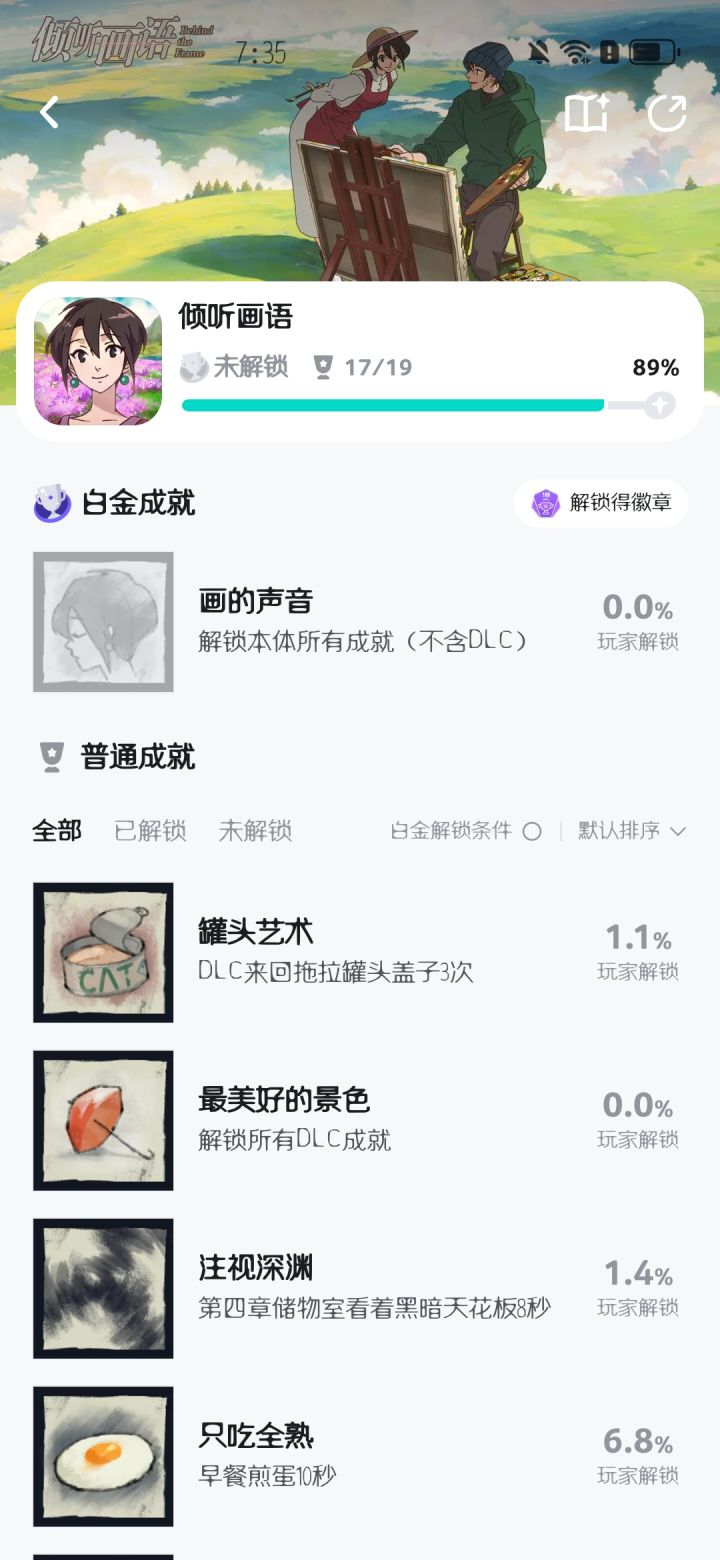Open the platinum achievement 画的声音
The image size is (720, 1560).
tap(256, 602)
